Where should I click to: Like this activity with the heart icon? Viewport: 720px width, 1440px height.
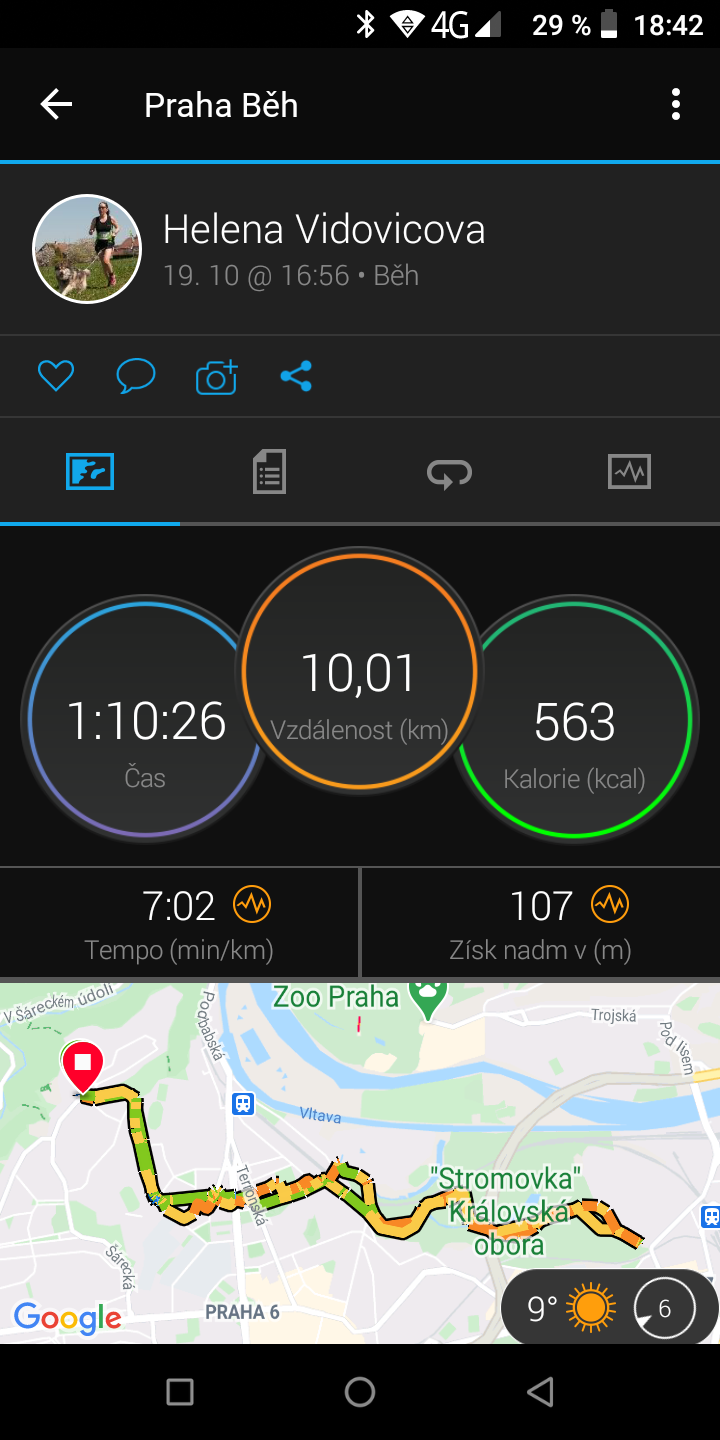(56, 376)
